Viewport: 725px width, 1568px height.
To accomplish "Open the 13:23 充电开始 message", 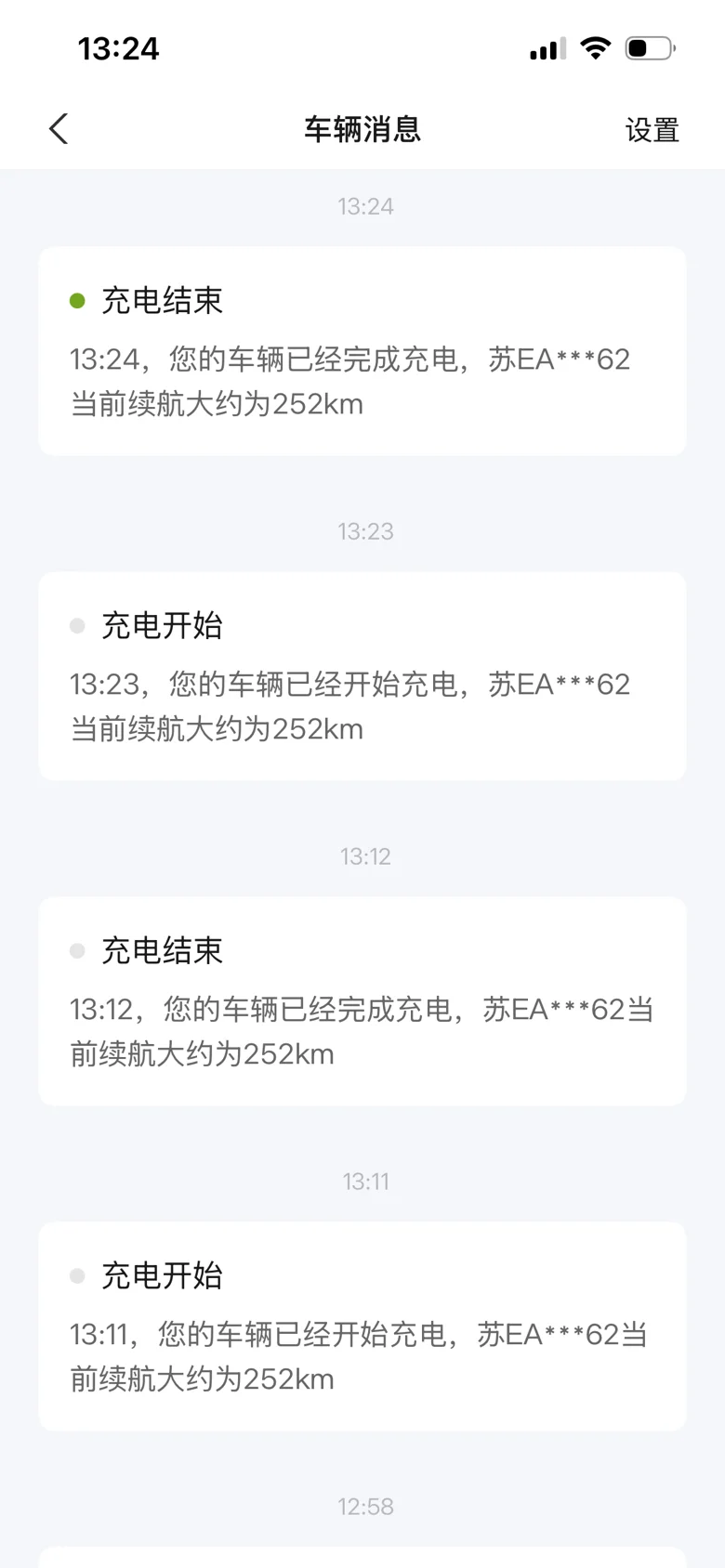I will pos(362,676).
